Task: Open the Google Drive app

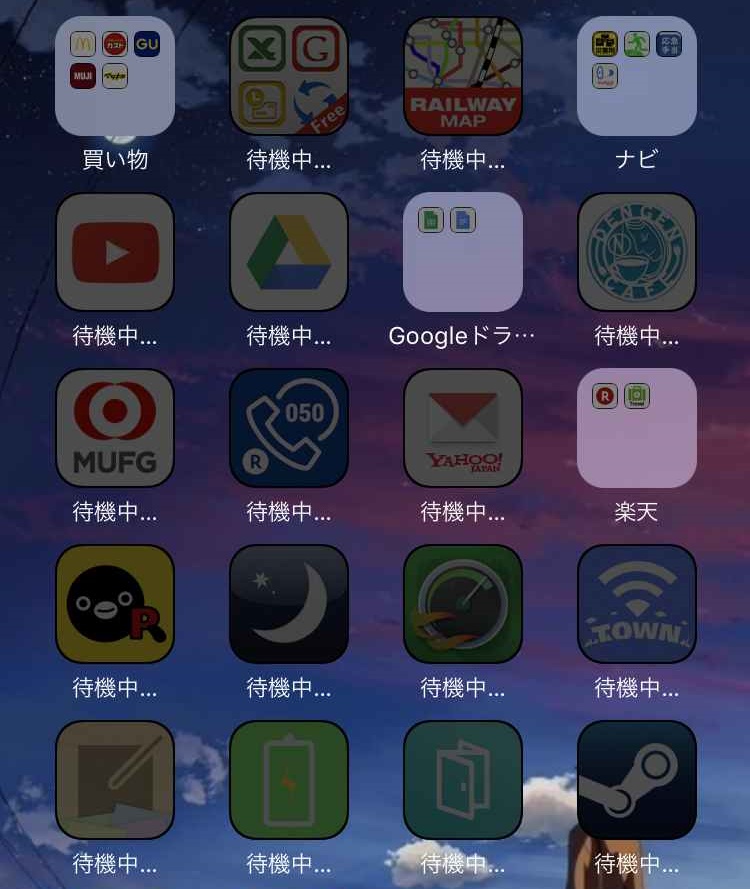Action: [289, 253]
